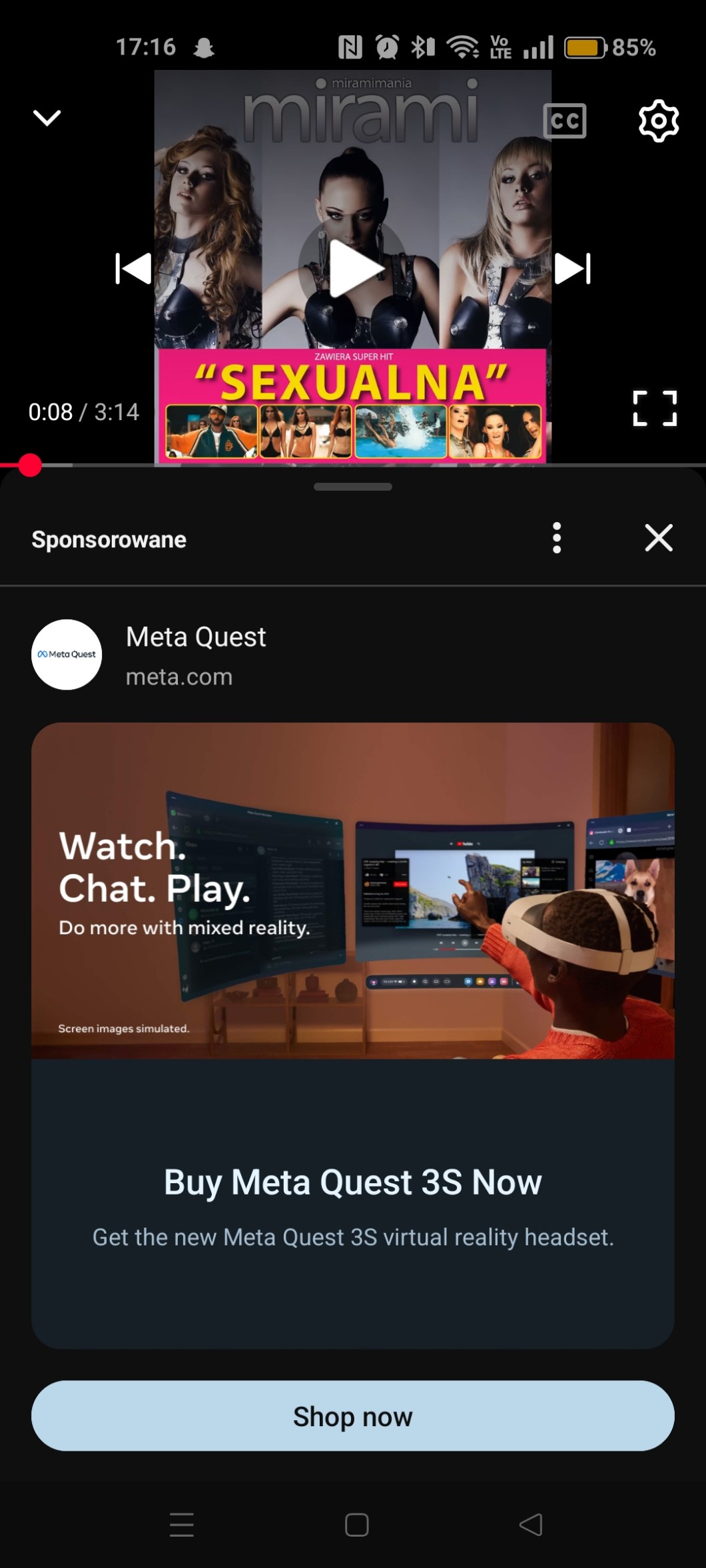Go to the home screen

pyautogui.click(x=356, y=1525)
